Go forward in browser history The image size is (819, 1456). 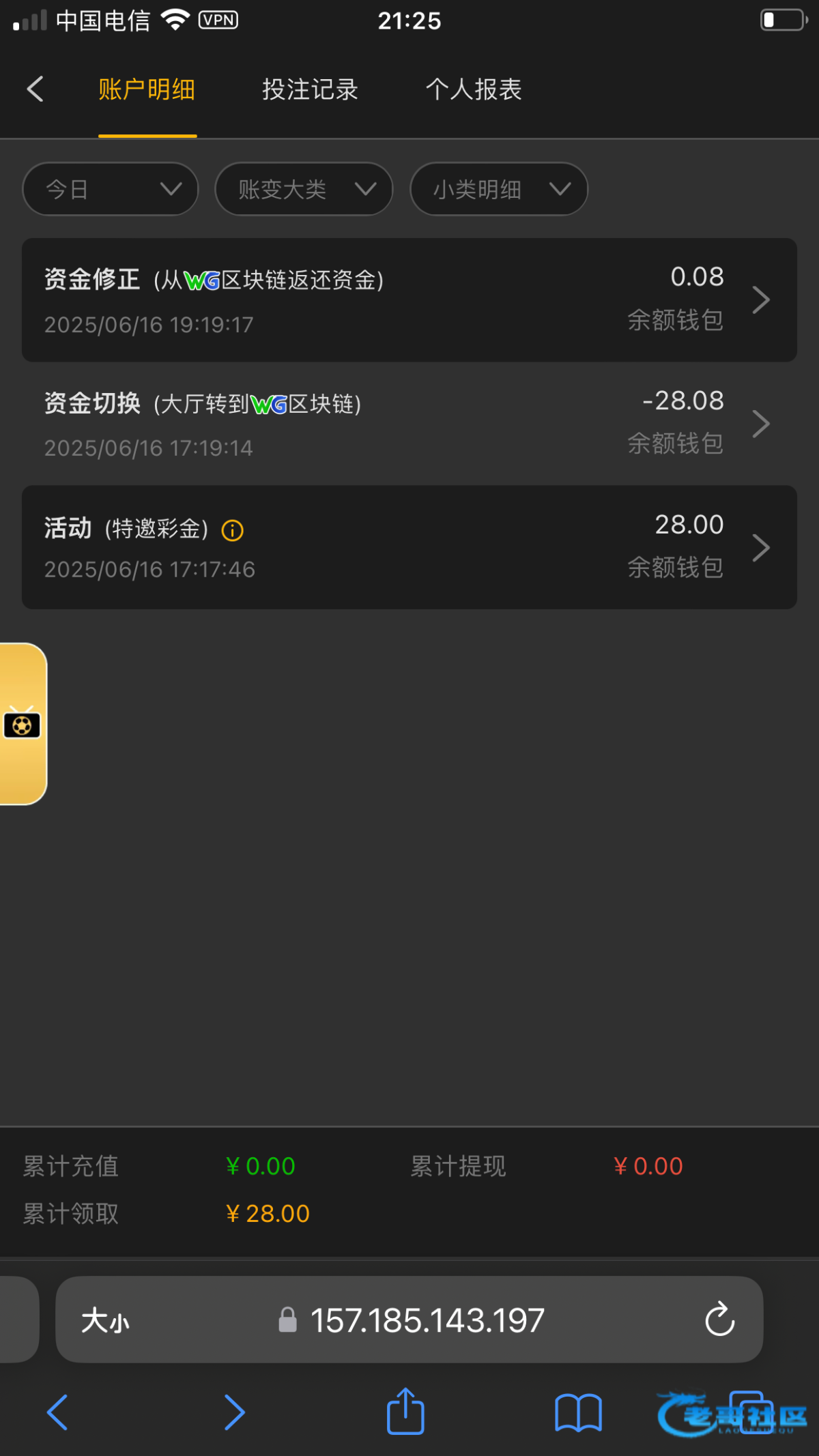(x=234, y=1412)
